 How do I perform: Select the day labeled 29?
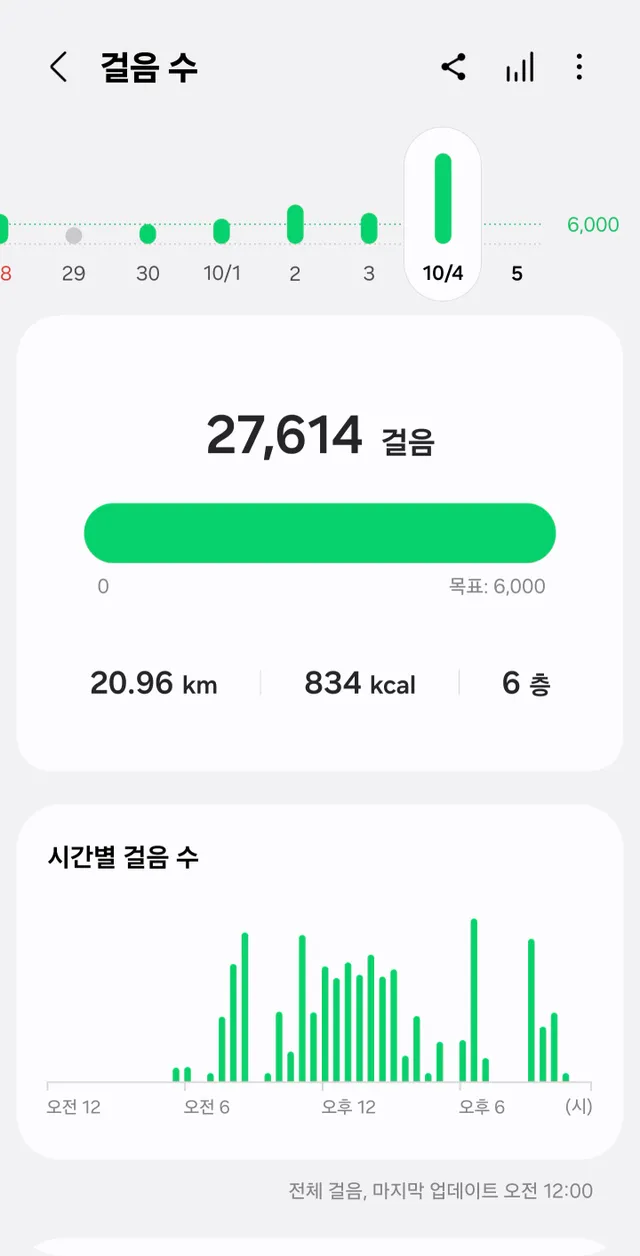73,250
